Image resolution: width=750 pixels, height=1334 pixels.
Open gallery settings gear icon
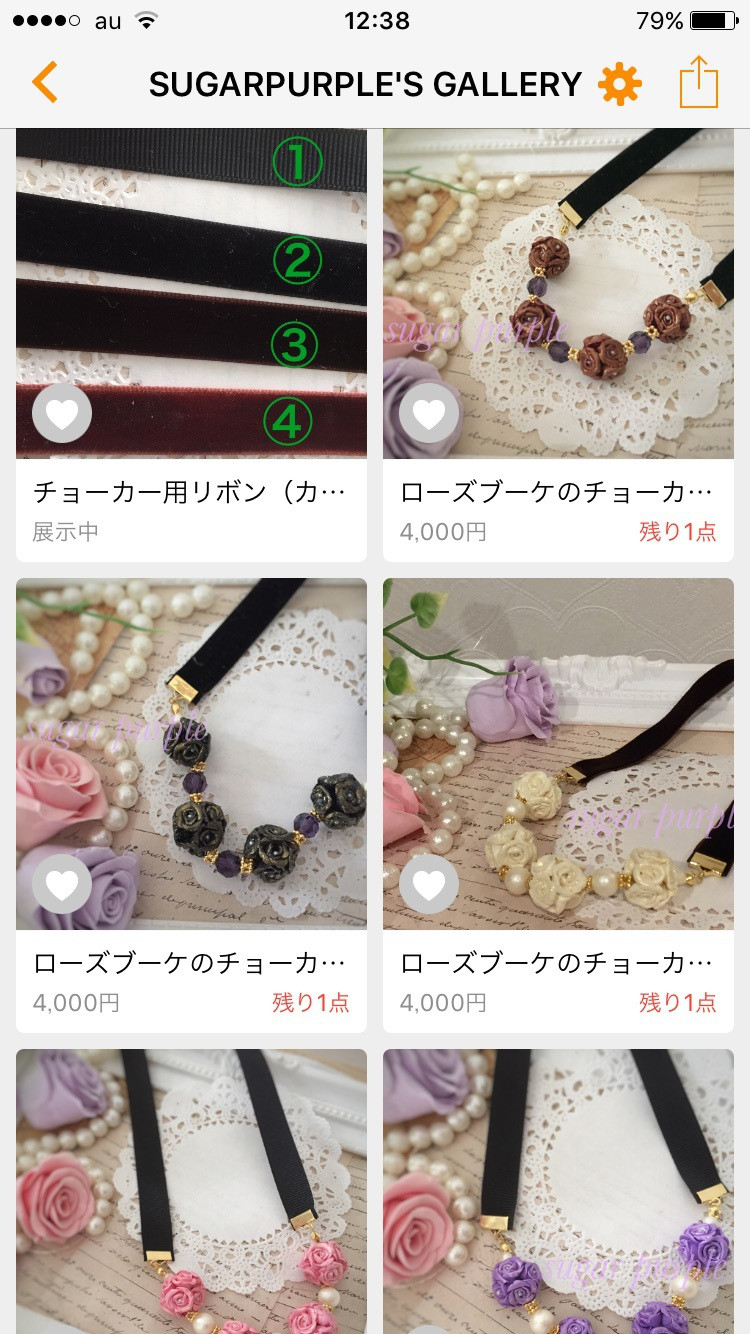point(619,84)
